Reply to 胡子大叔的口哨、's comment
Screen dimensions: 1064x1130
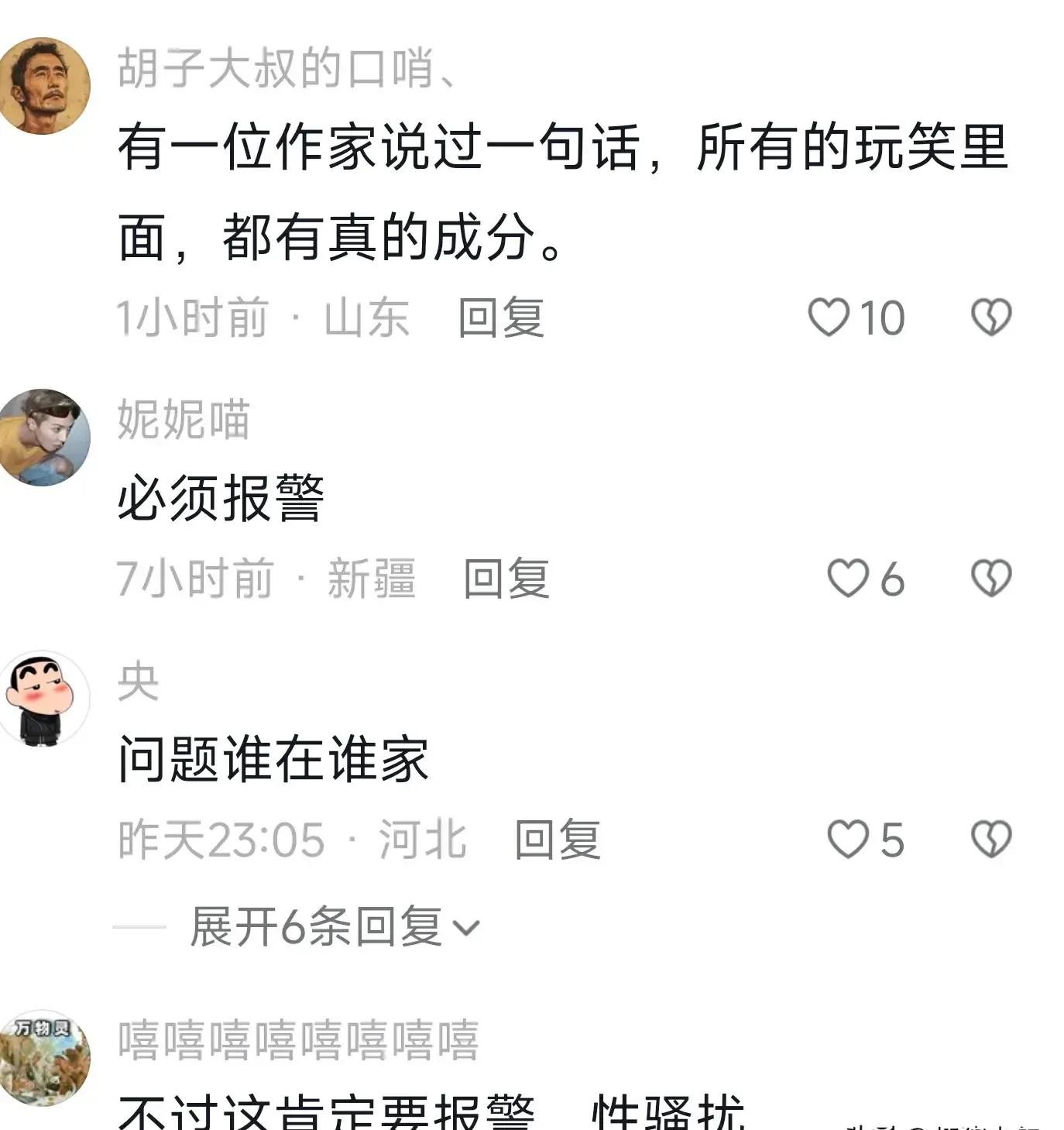[x=501, y=318]
